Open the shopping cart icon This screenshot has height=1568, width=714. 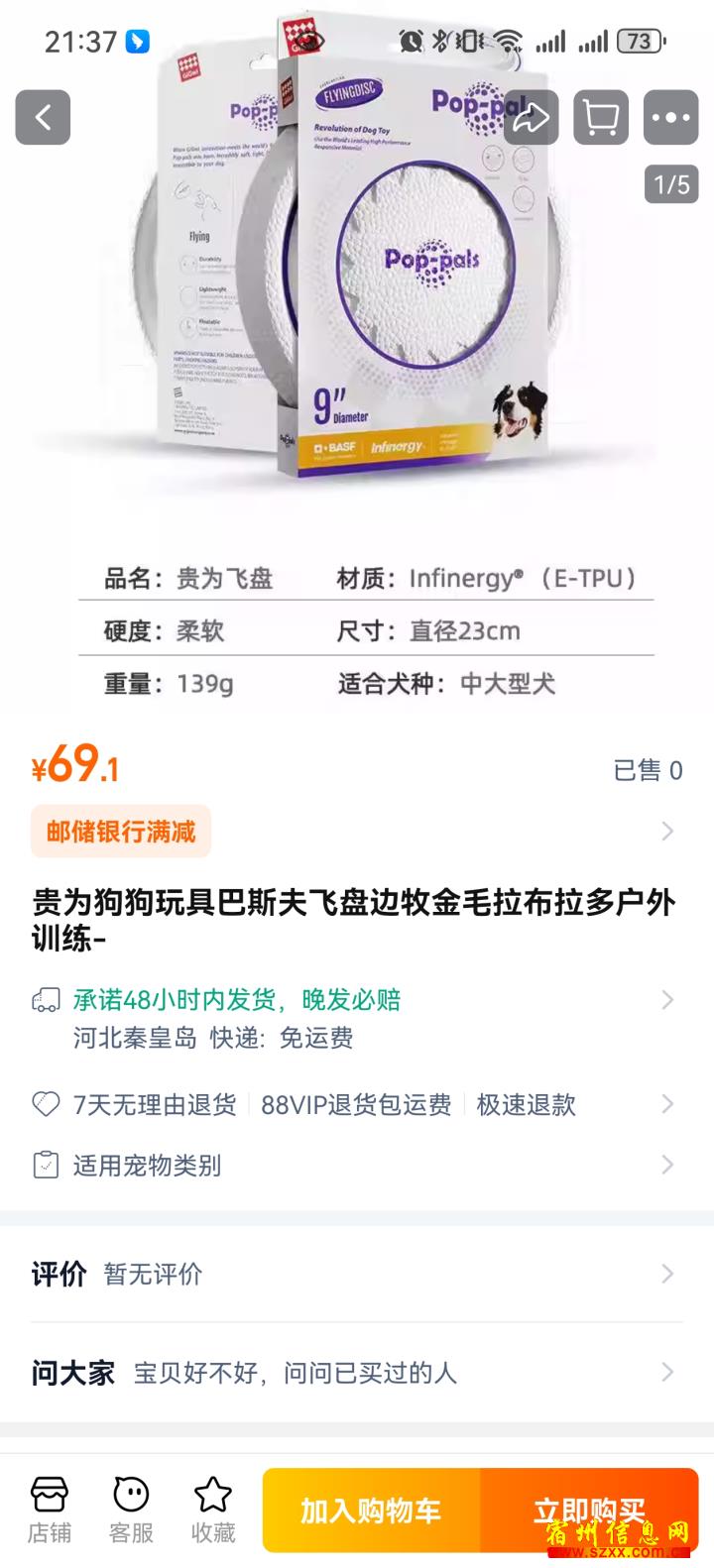(601, 118)
